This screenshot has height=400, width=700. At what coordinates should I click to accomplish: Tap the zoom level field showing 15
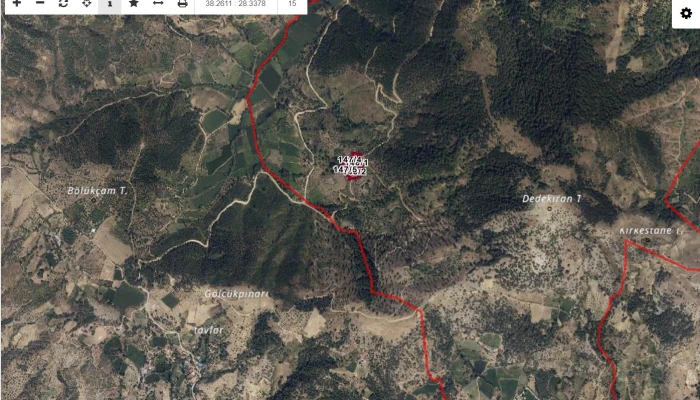click(291, 4)
